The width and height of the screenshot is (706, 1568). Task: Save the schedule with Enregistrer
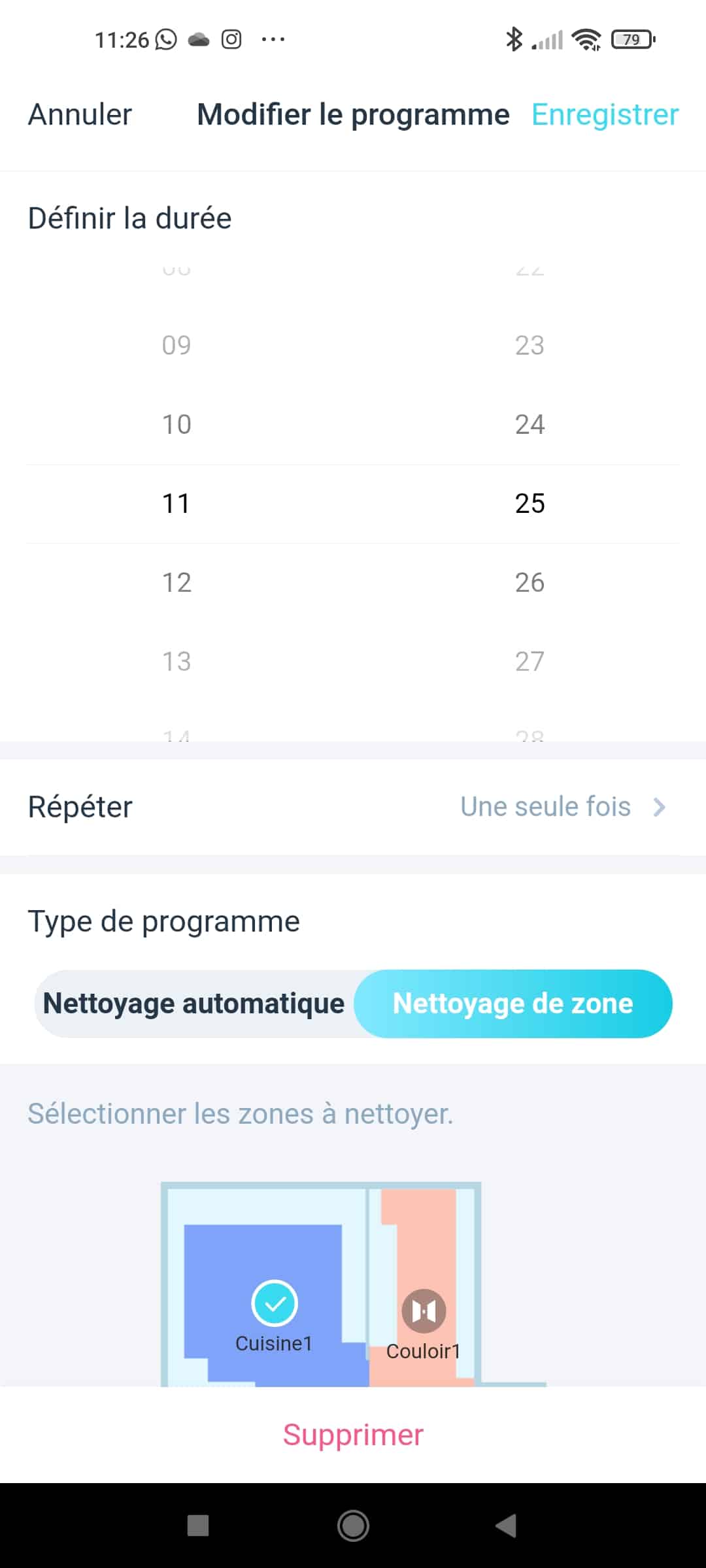click(x=605, y=115)
